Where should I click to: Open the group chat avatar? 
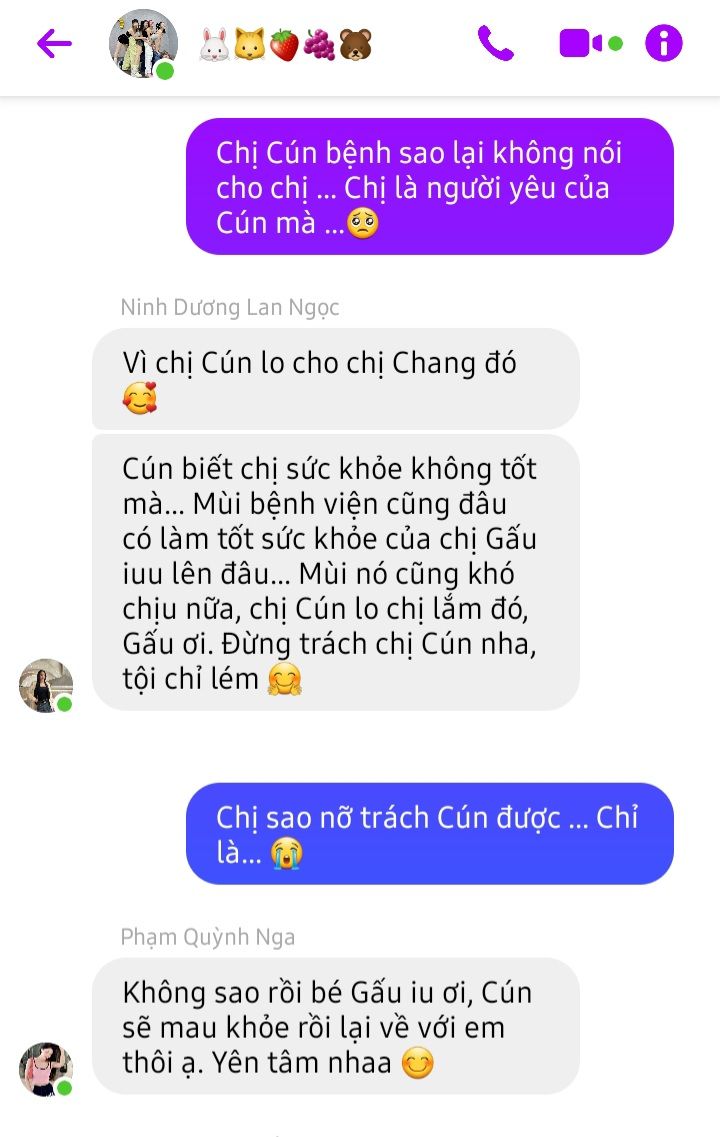[142, 44]
